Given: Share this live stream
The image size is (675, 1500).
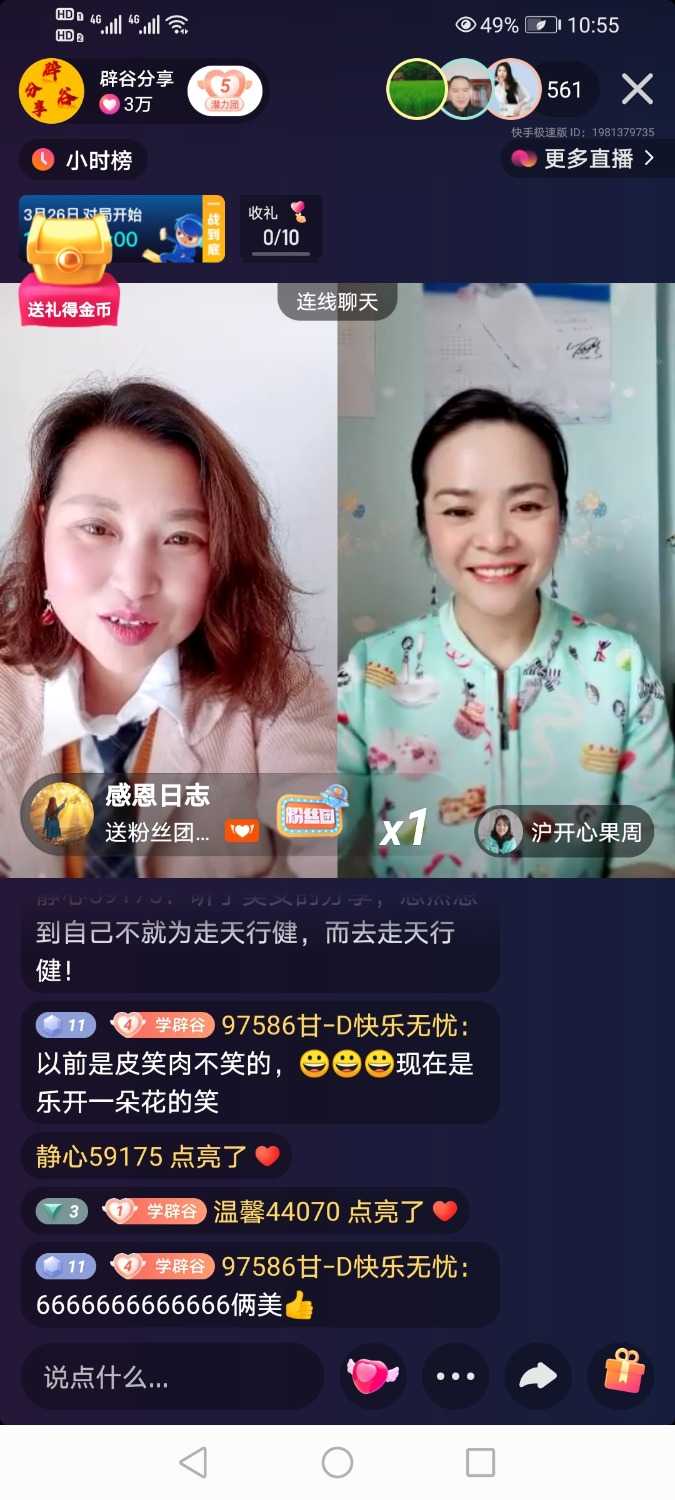Looking at the screenshot, I should tap(538, 1377).
